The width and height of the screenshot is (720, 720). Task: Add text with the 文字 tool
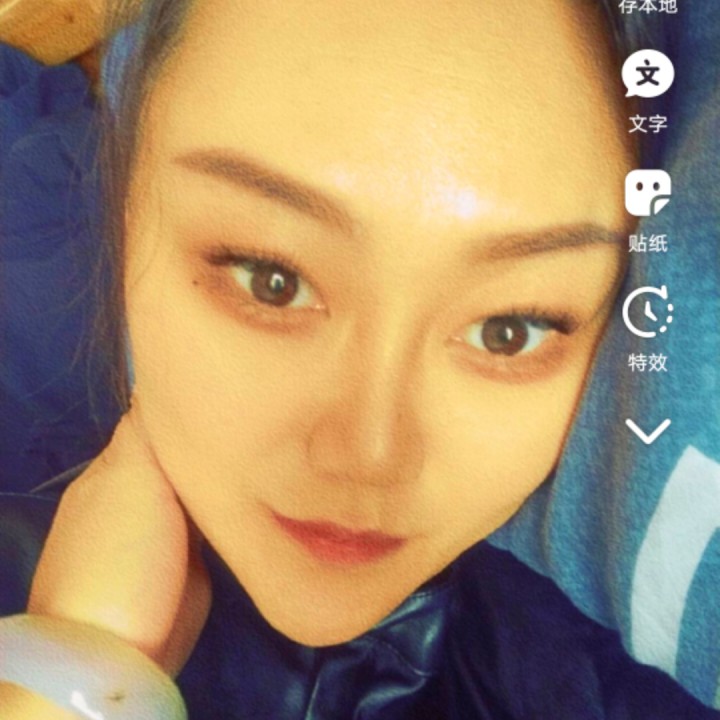(x=648, y=76)
